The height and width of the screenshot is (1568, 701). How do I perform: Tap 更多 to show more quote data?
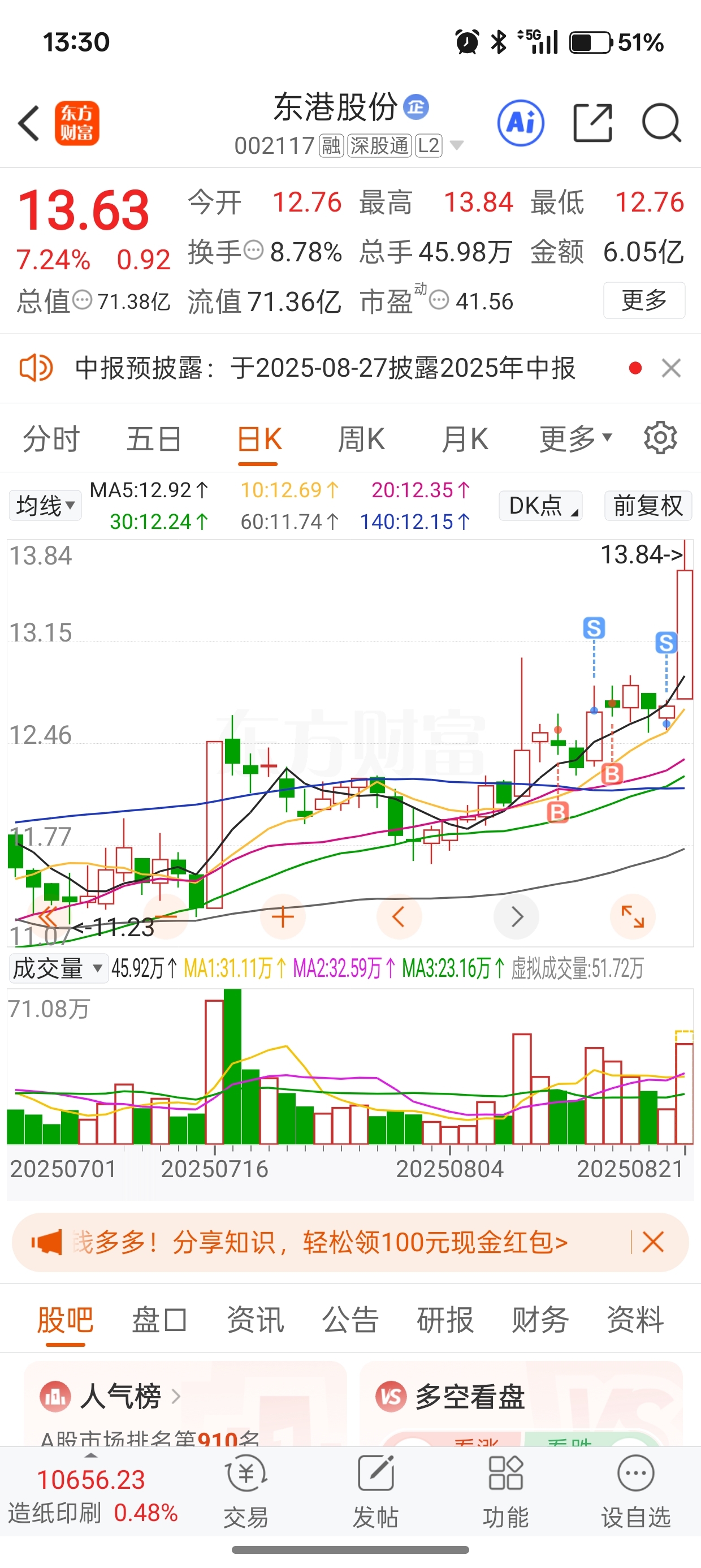point(644,300)
